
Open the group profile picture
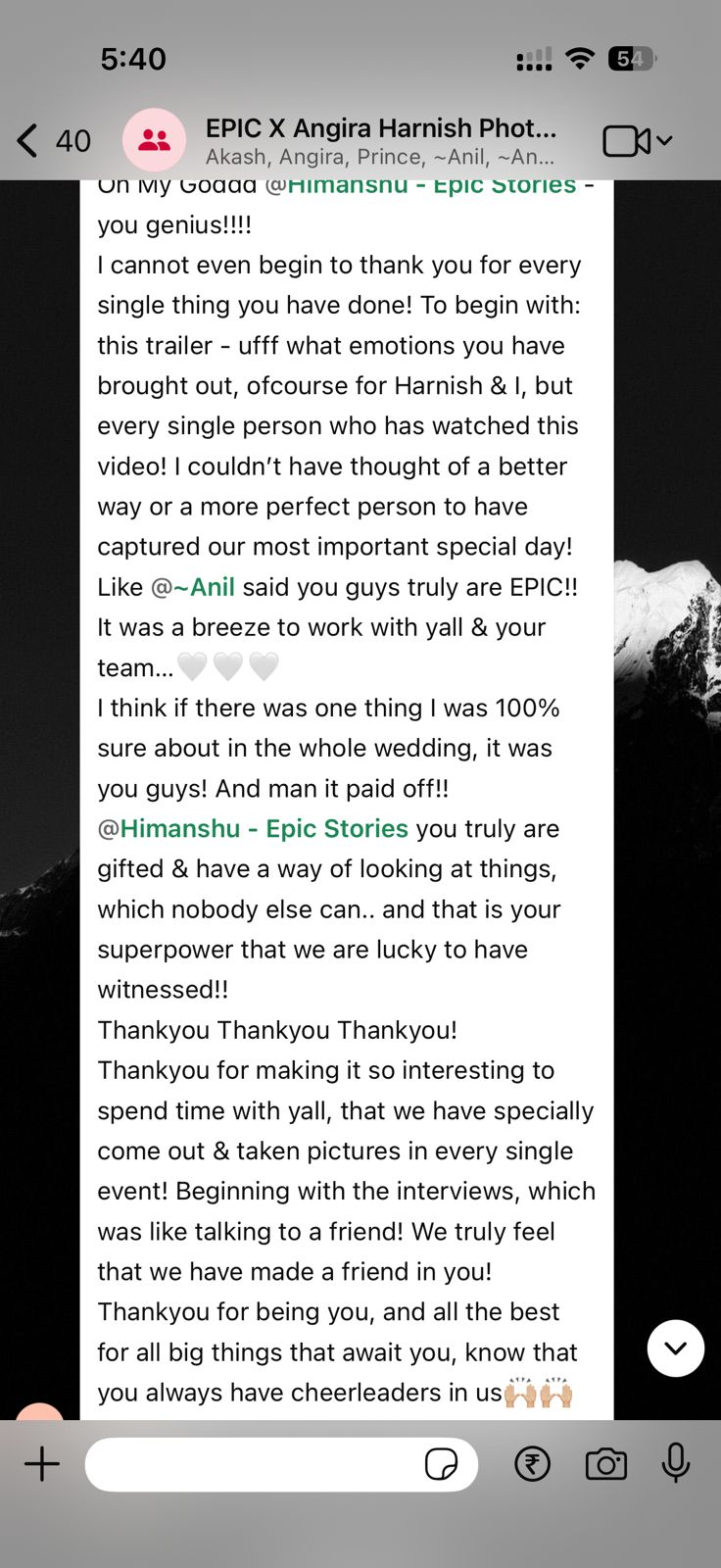click(154, 140)
